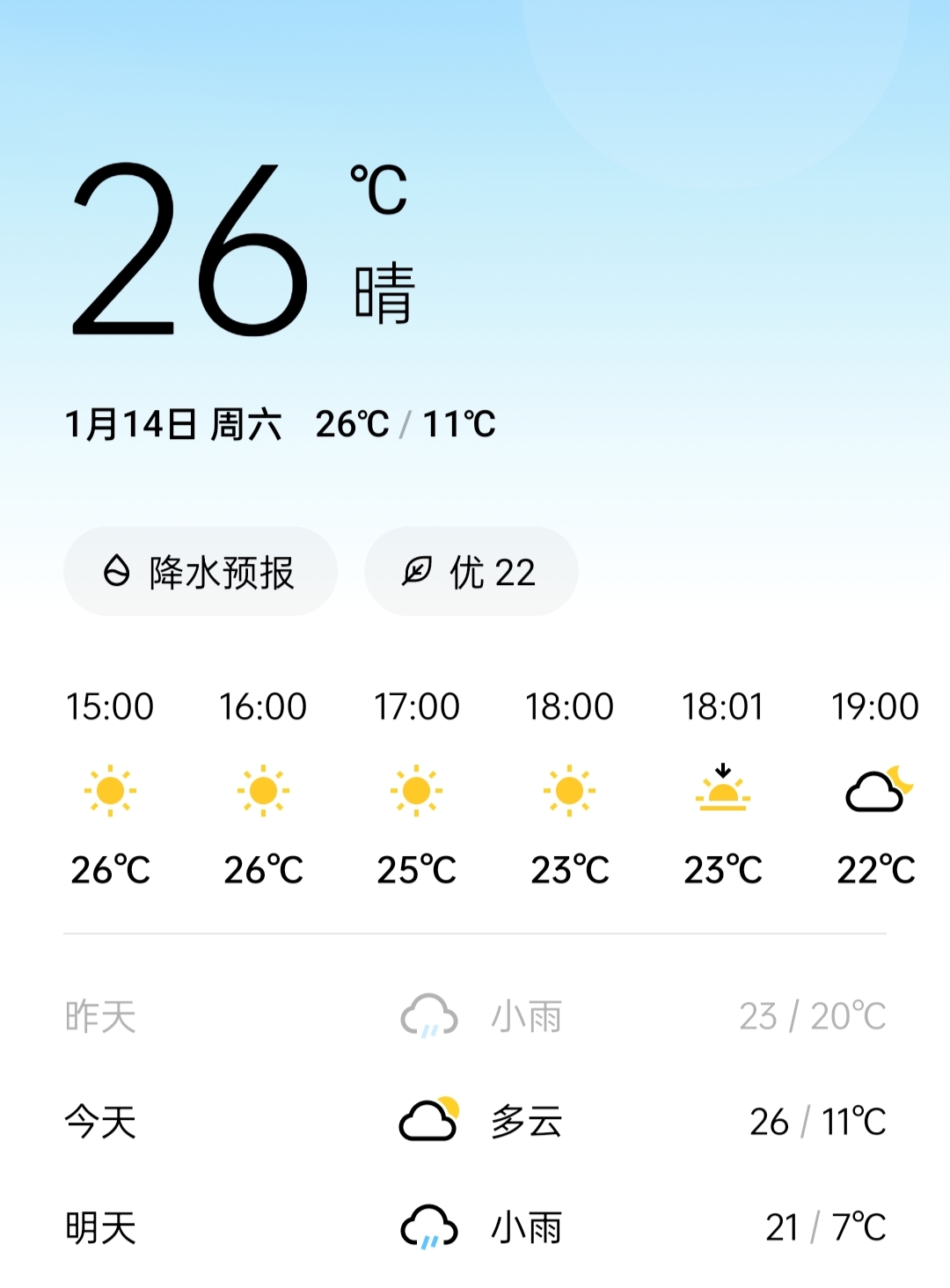The height and width of the screenshot is (1288, 950).
Task: Click the water drop icon in 降水预报
Action: pyautogui.click(x=117, y=570)
